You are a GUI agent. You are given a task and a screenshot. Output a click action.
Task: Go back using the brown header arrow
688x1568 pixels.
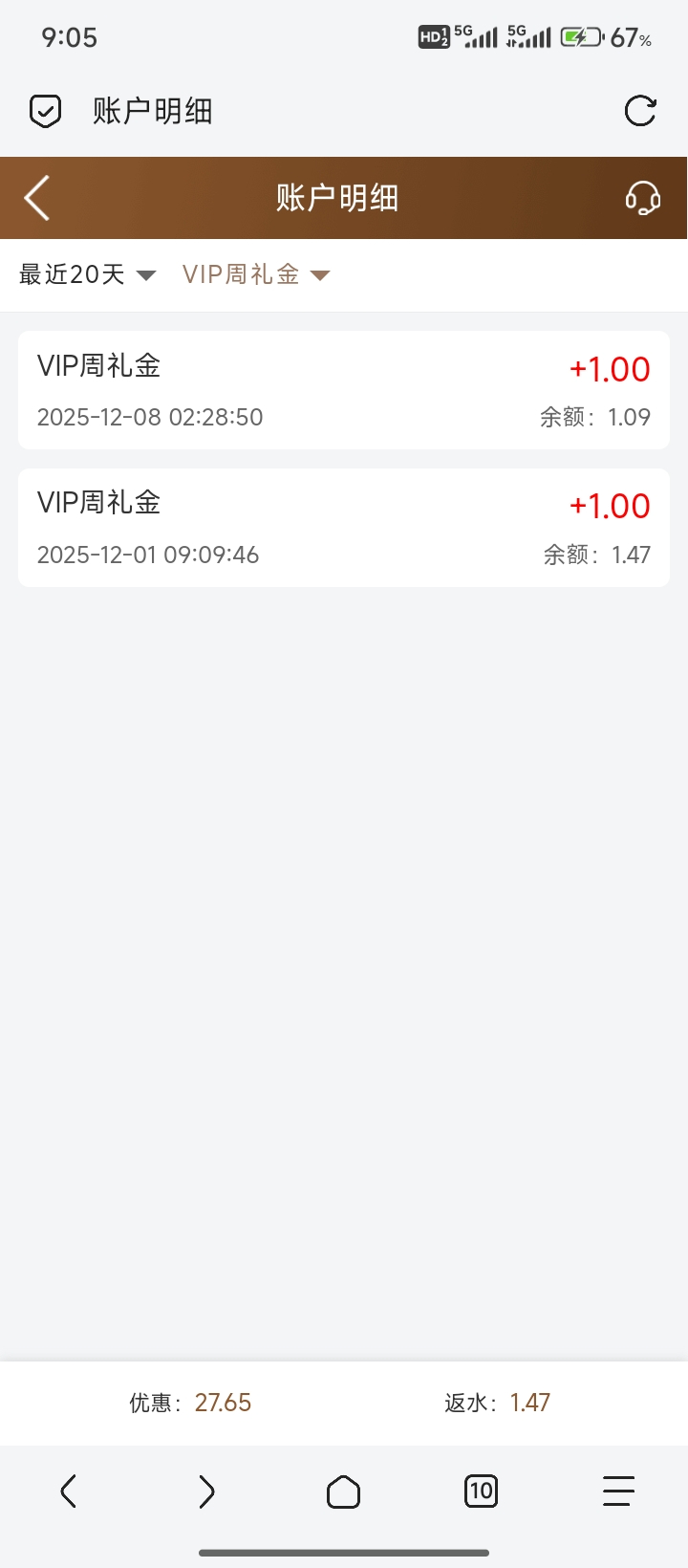37,198
